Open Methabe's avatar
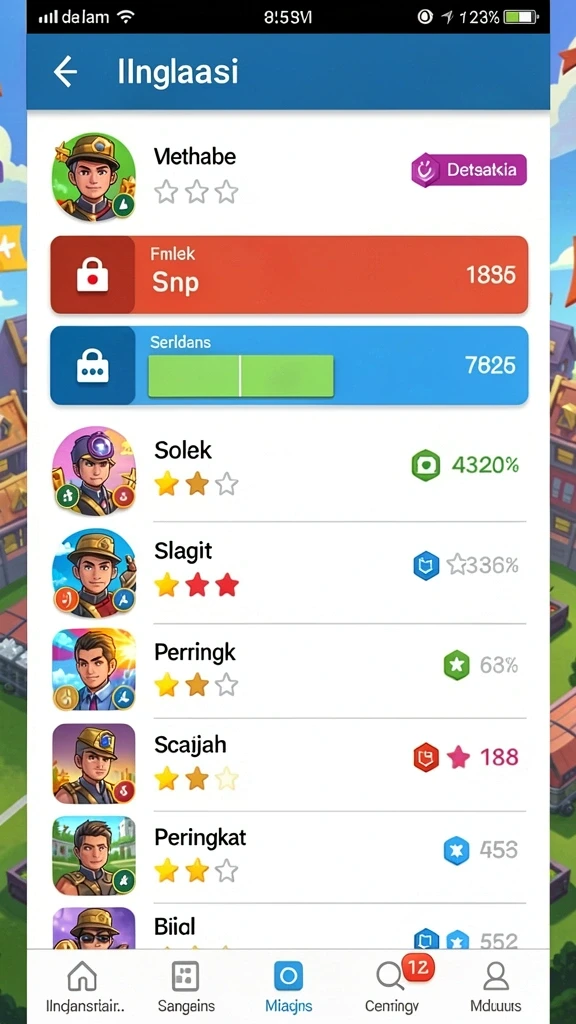Viewport: 576px width, 1024px height. point(94,176)
